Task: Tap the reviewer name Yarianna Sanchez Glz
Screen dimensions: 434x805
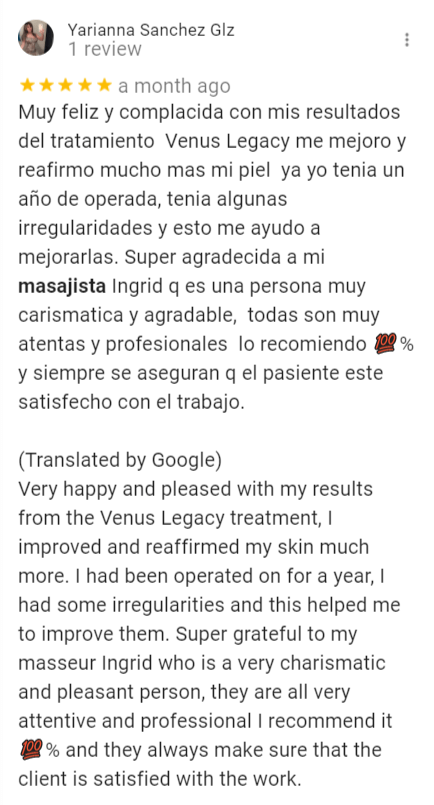Action: pos(151,30)
